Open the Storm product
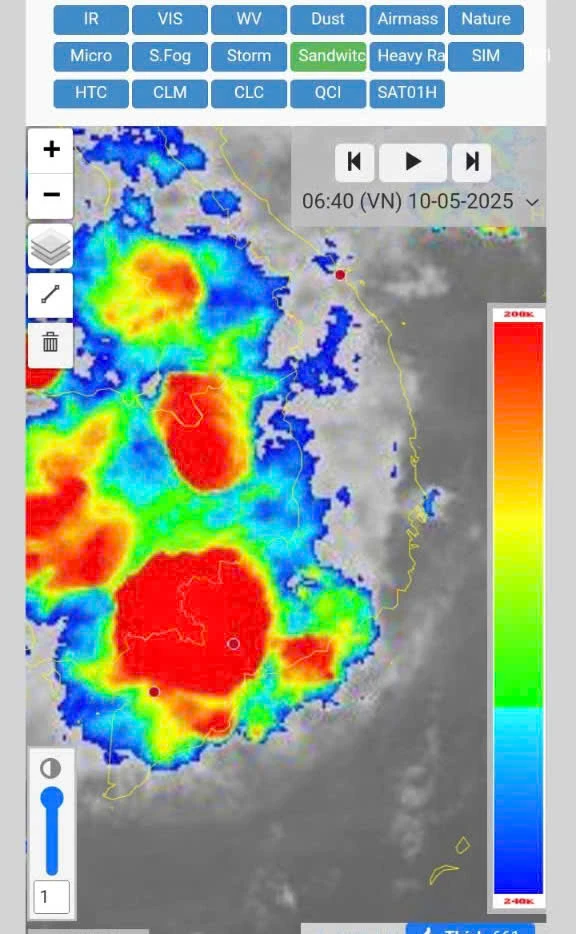 point(249,56)
